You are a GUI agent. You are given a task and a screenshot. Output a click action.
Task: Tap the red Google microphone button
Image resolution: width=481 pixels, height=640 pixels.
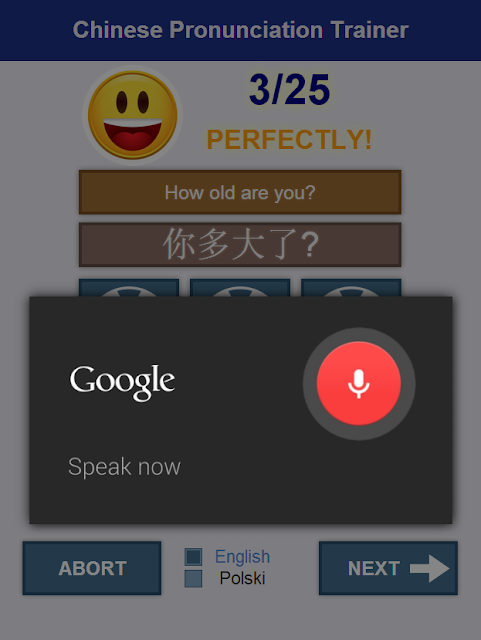point(359,384)
